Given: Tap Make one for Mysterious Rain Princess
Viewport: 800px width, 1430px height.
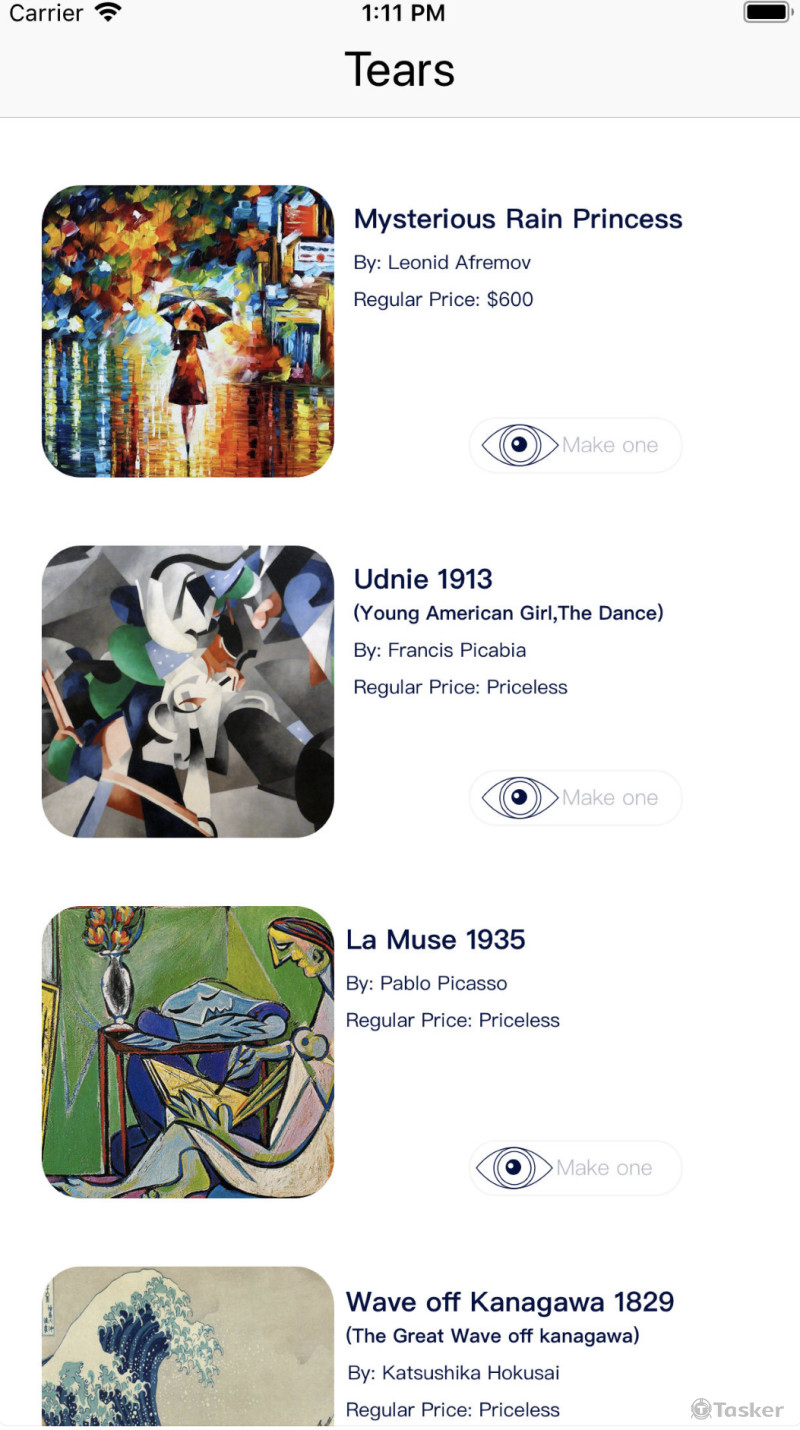Looking at the screenshot, I should click(x=575, y=445).
